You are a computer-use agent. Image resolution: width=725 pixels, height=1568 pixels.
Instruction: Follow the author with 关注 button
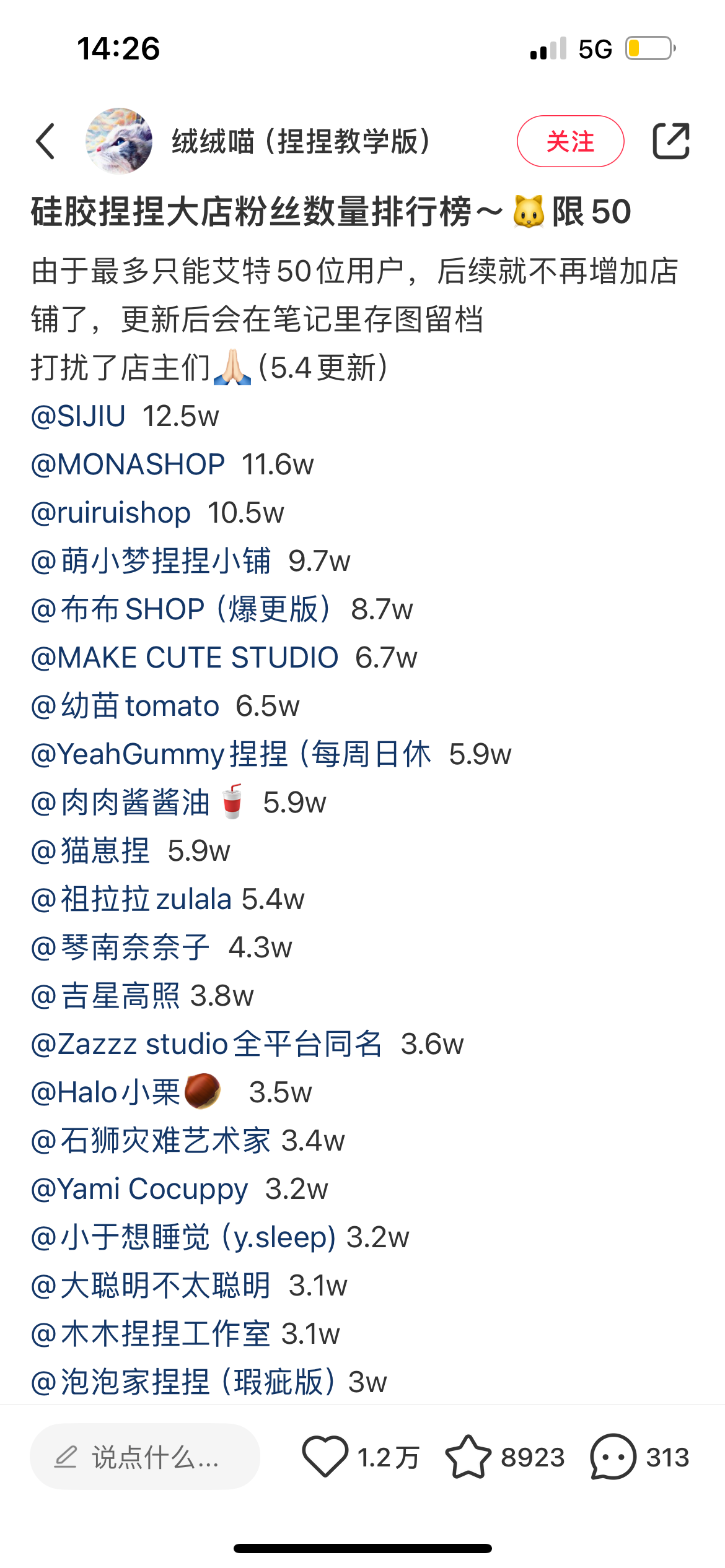click(x=570, y=141)
